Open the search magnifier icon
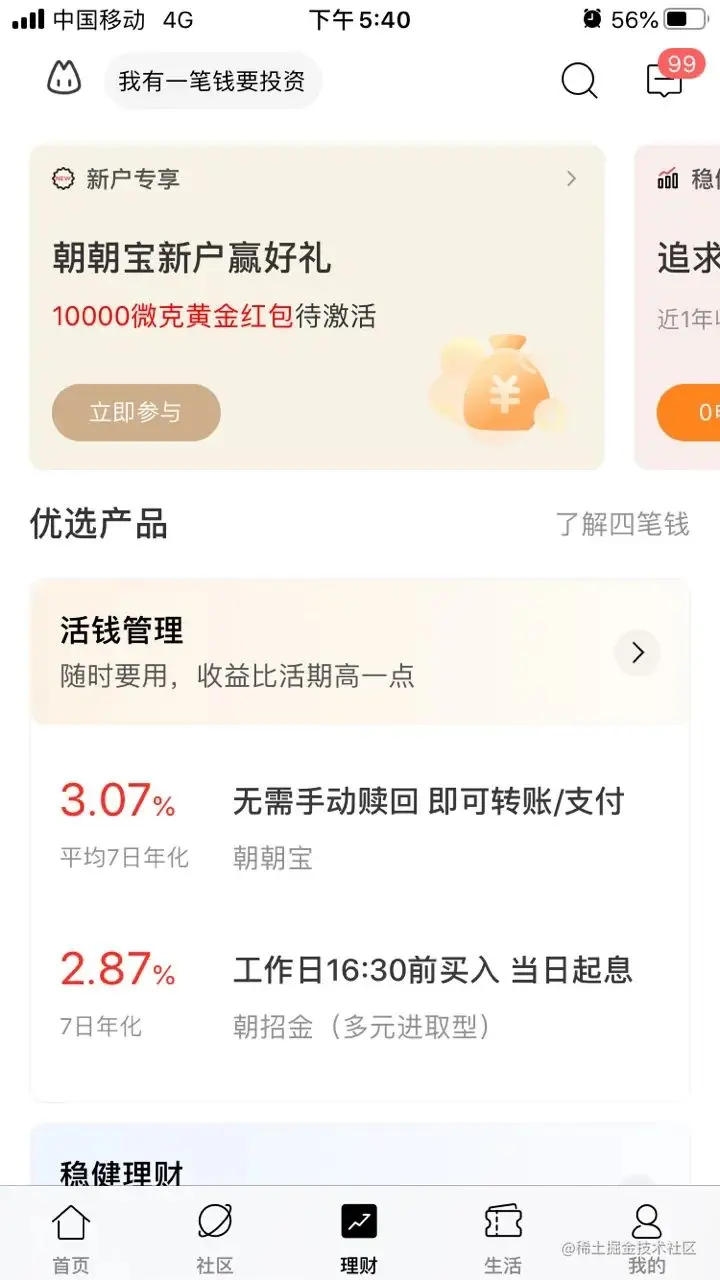Screen dimensions: 720x1280 579,80
